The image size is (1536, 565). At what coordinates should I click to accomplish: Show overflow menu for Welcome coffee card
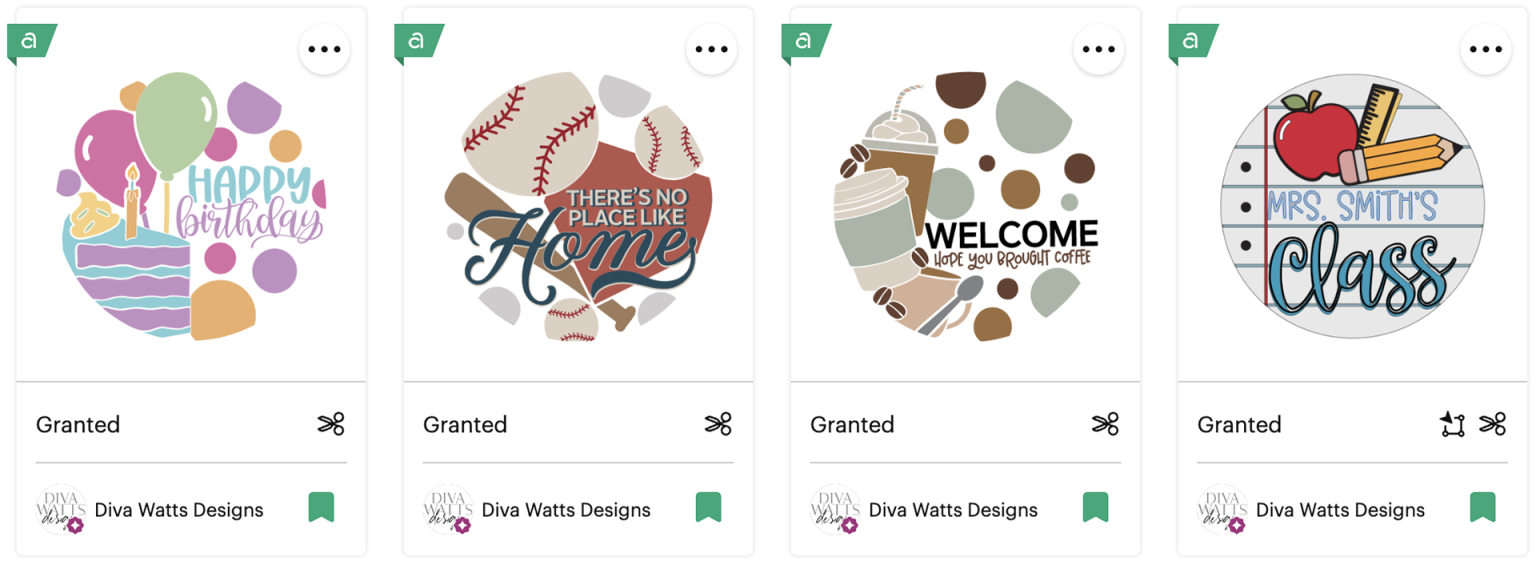pyautogui.click(x=1098, y=49)
